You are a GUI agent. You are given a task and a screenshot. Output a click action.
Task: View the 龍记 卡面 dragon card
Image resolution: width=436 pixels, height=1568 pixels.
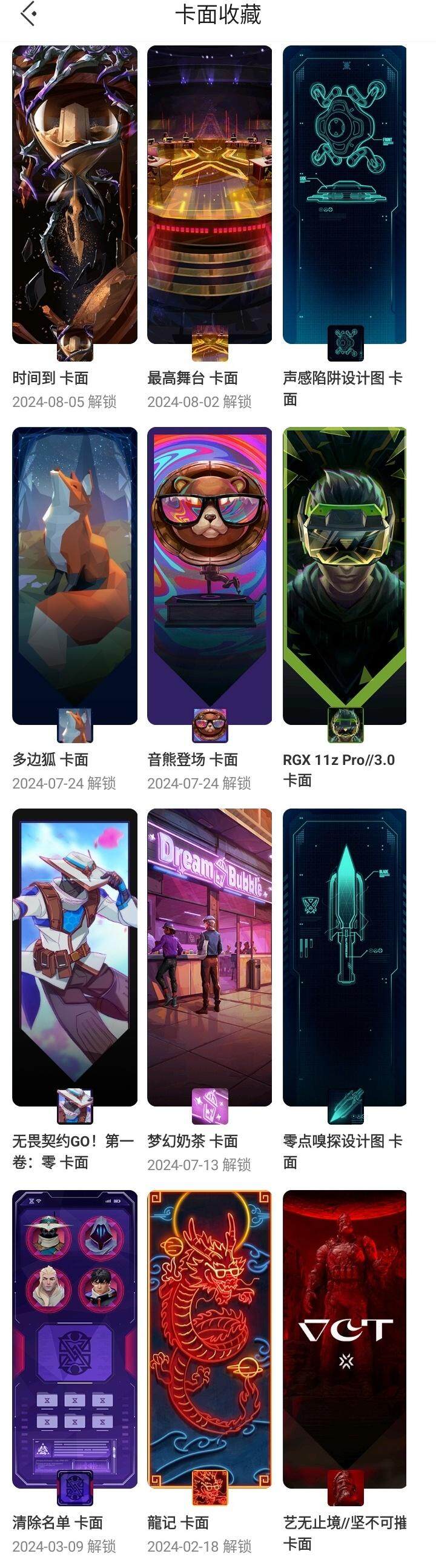[x=210, y=1338]
